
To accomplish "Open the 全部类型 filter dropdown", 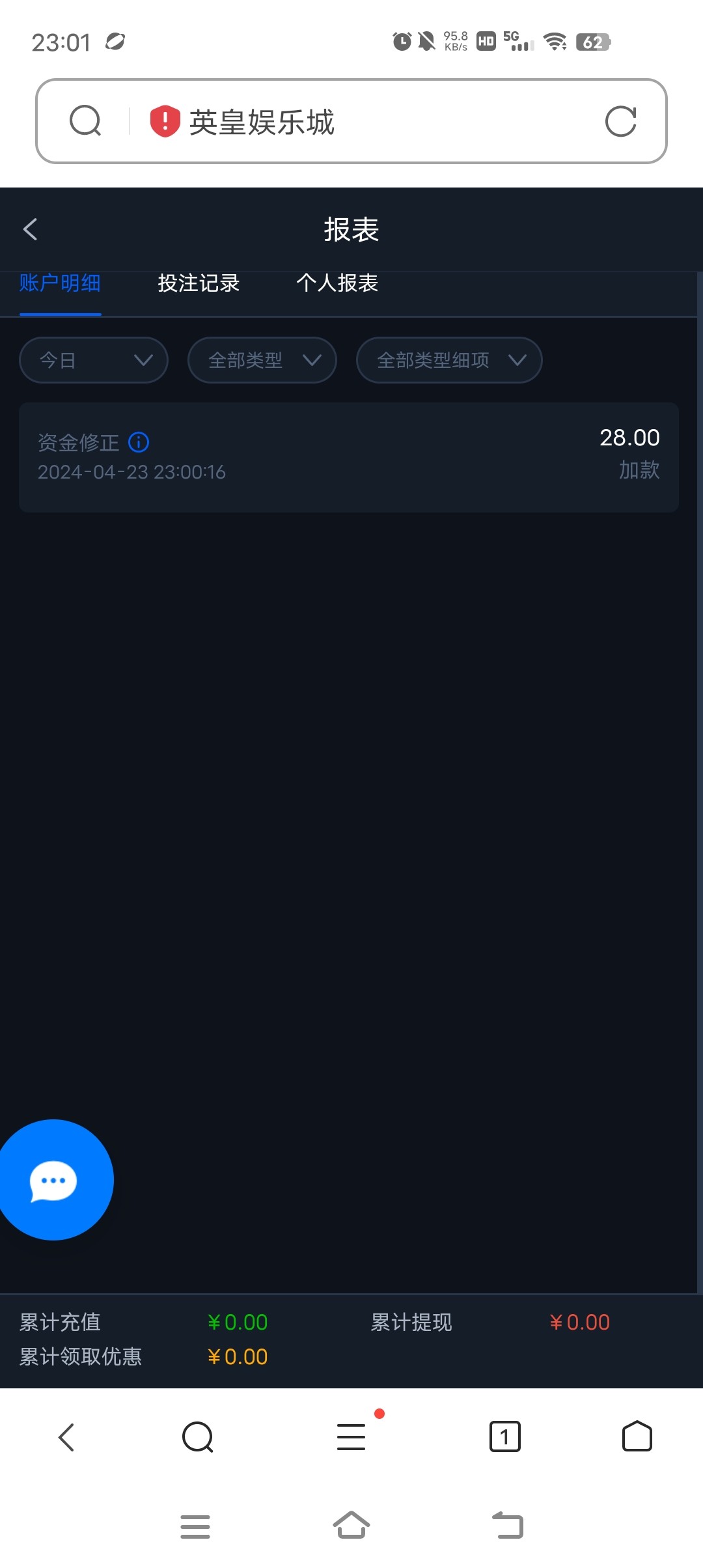I will (262, 360).
